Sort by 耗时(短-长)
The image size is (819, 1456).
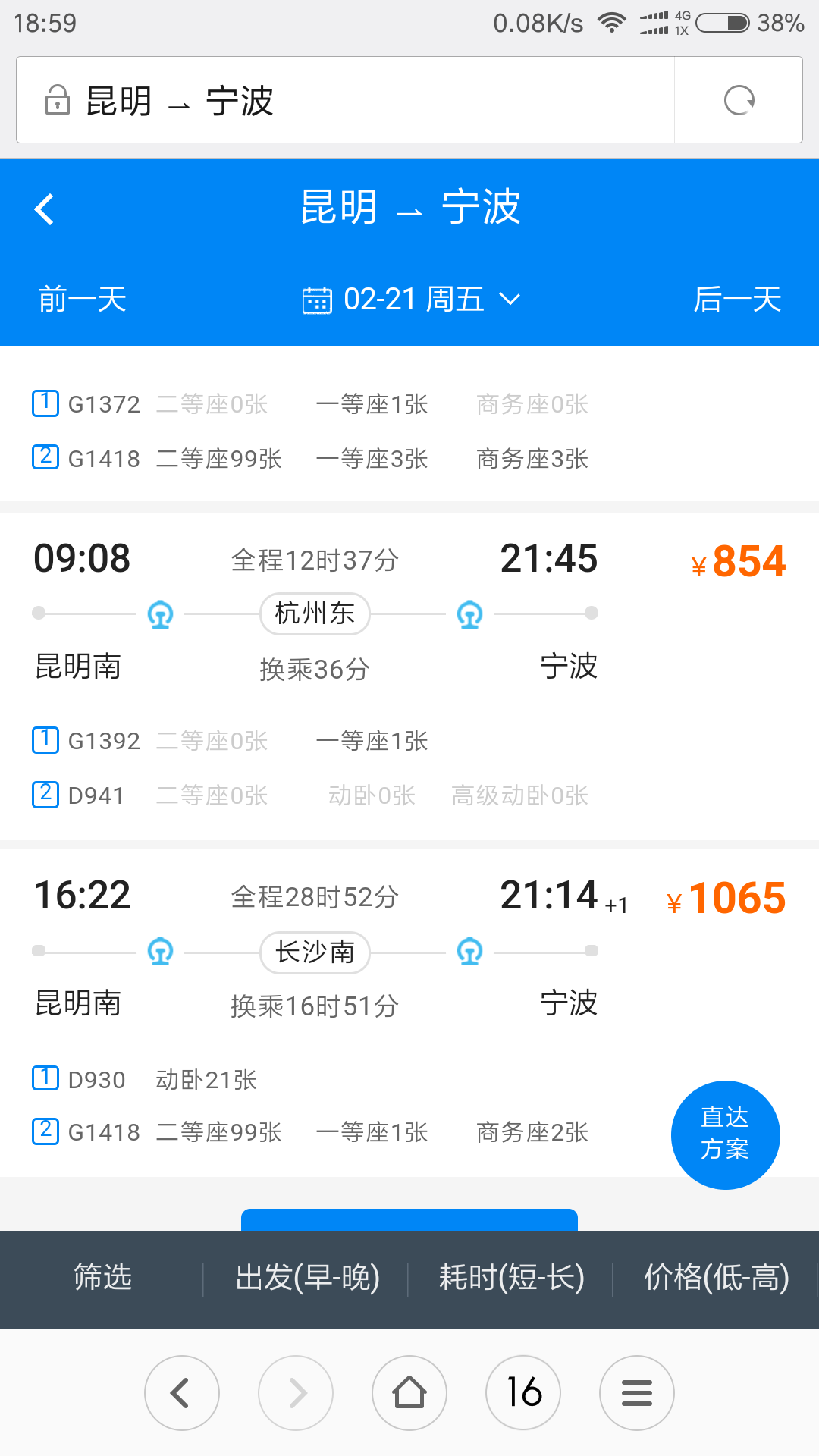(x=511, y=1278)
